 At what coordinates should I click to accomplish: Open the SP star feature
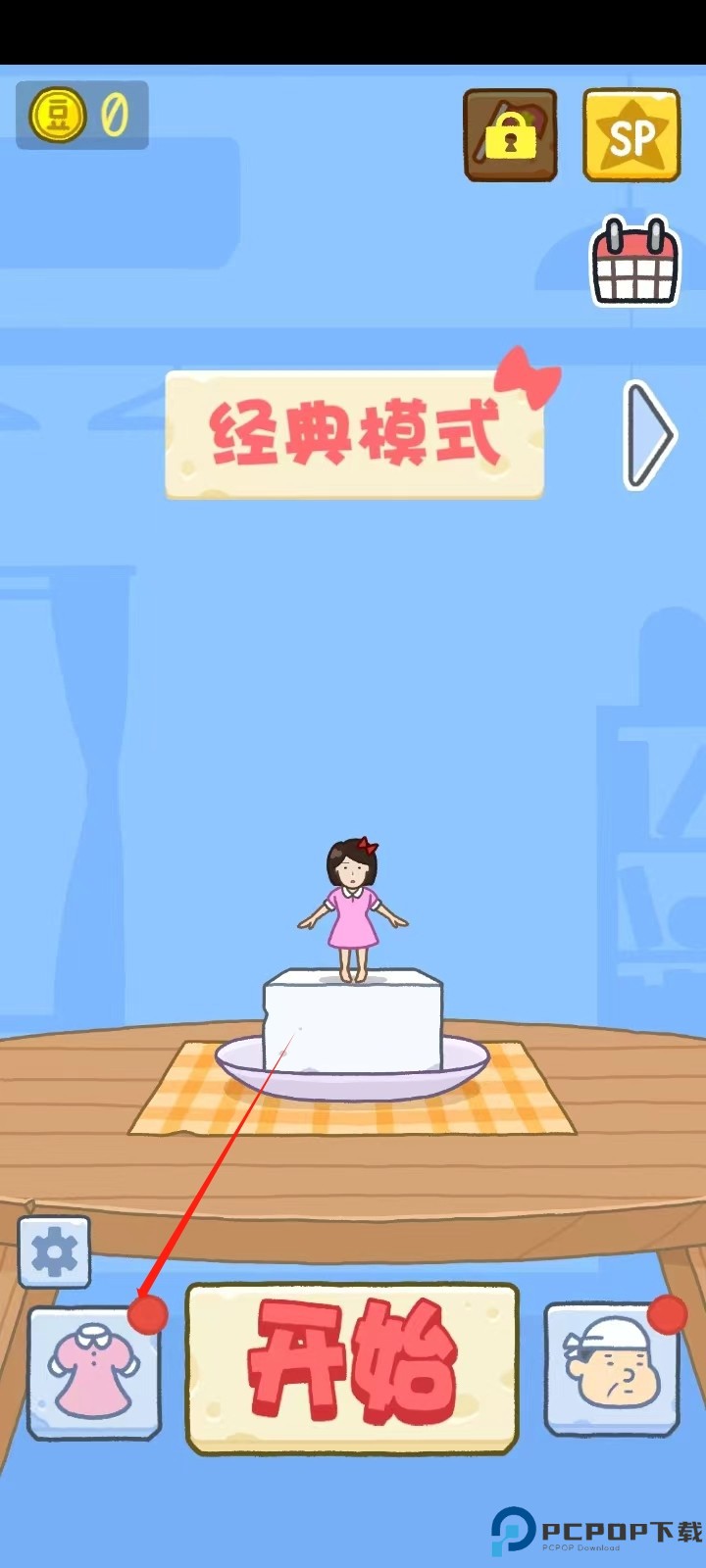631,136
